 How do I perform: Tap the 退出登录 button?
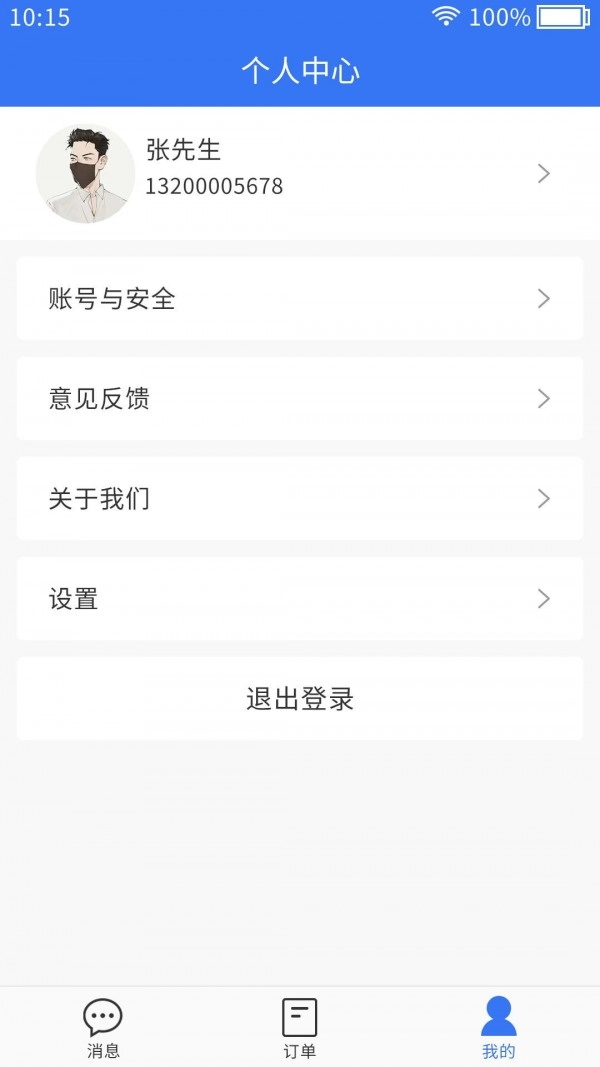(300, 698)
